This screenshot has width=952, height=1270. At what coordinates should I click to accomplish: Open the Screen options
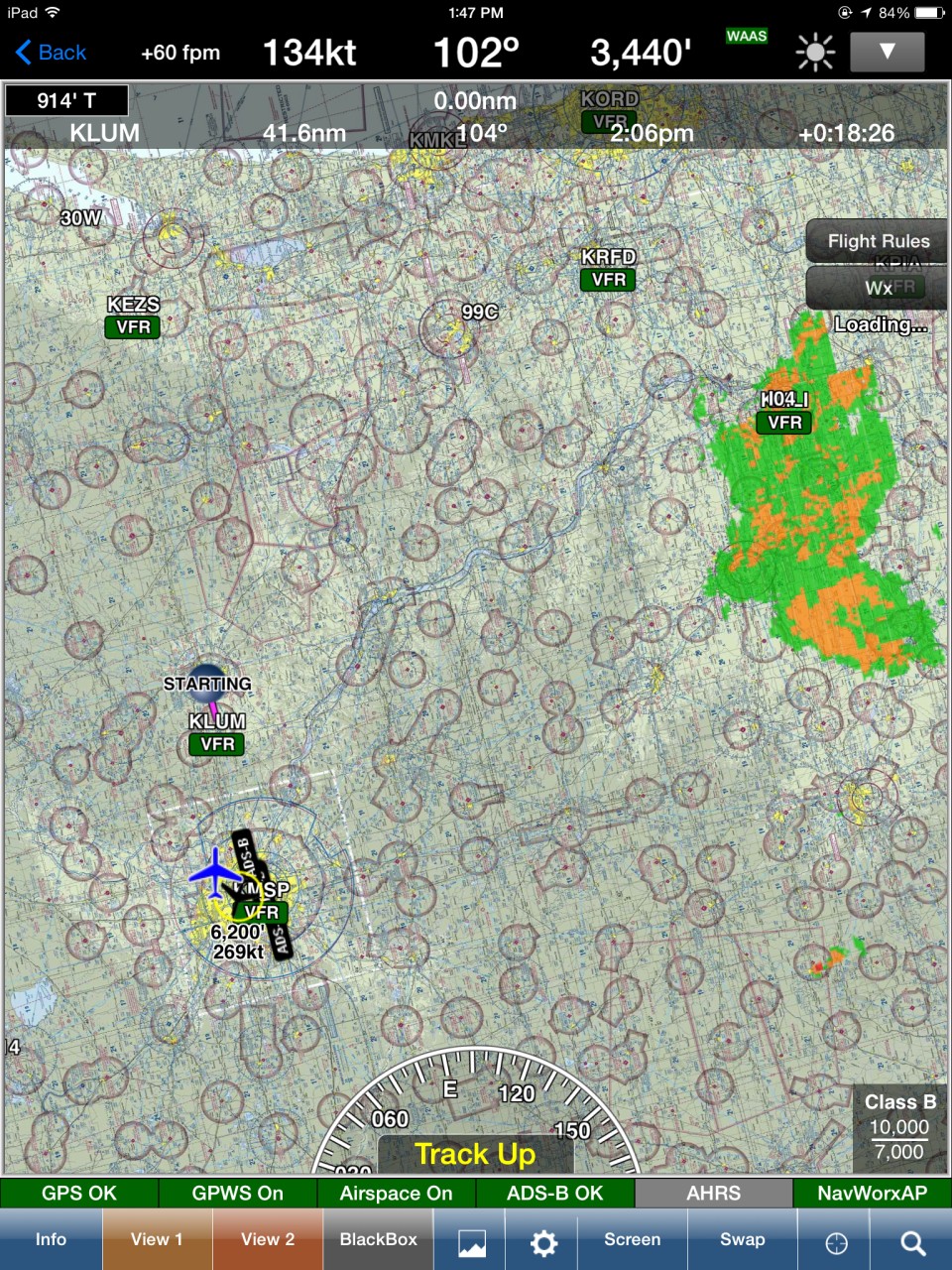coord(632,1239)
